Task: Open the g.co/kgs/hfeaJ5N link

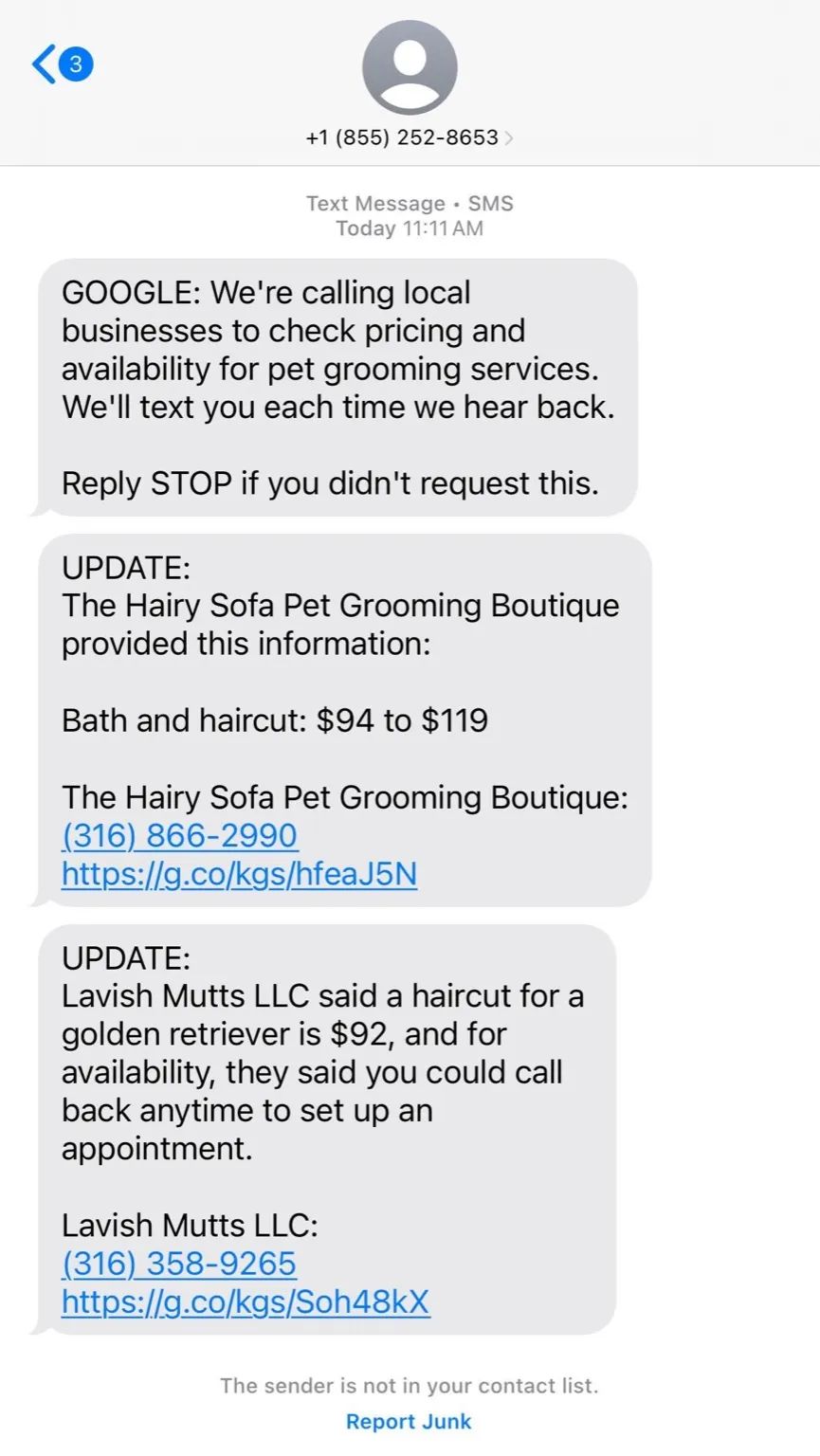Action: [x=239, y=873]
